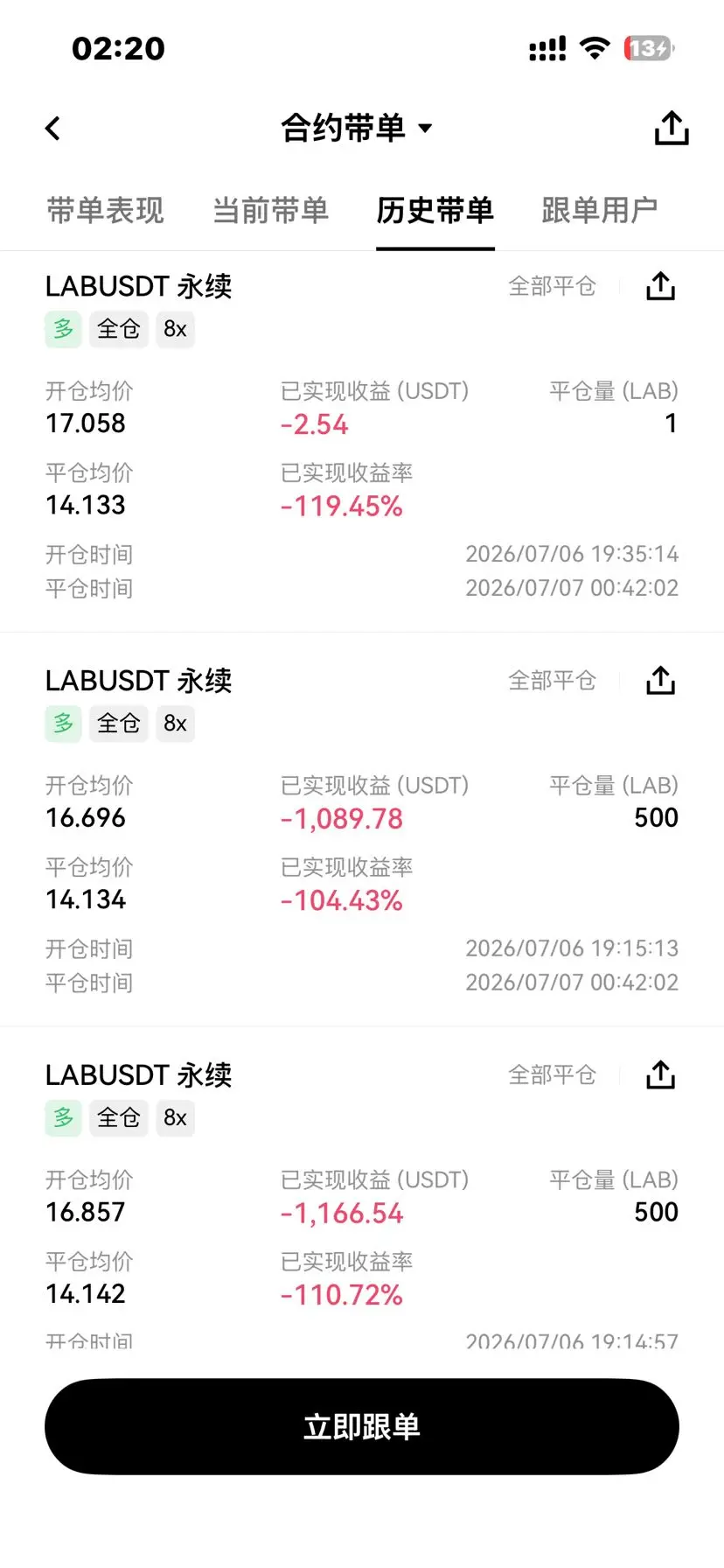Share the LABUSDT order with -1,089.78 loss

[x=661, y=681]
